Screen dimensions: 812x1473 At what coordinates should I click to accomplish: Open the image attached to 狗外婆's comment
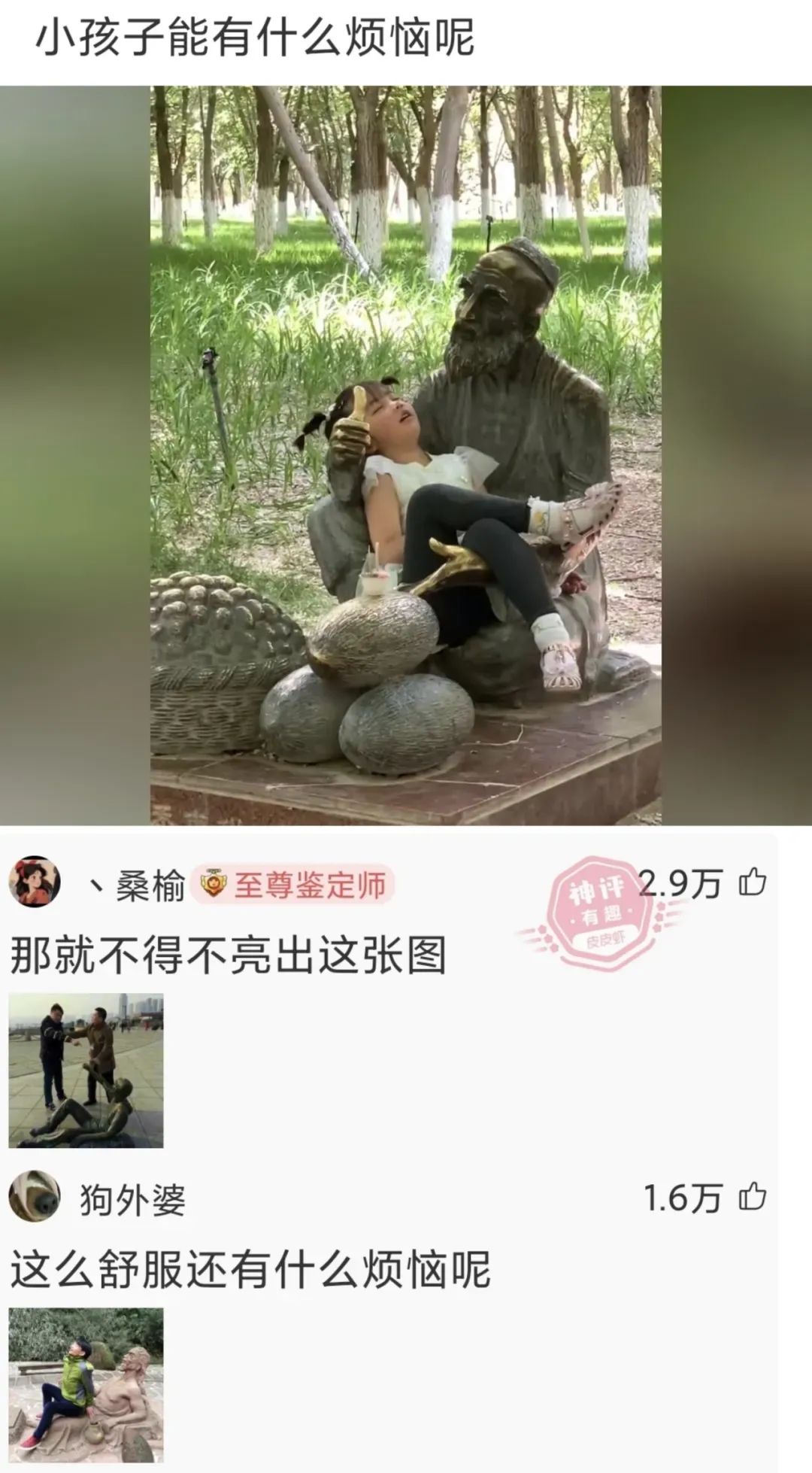pos(86,1384)
